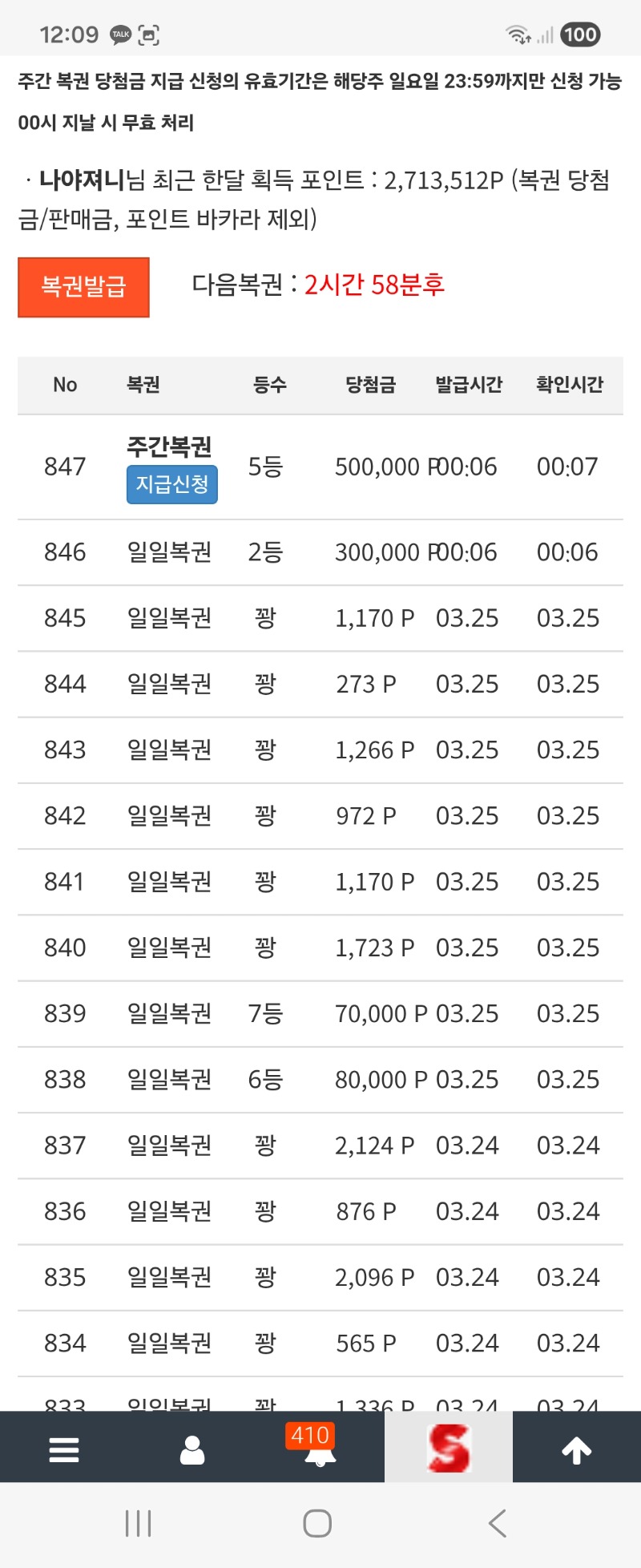Open notifications bell showing 410
Screen dimensions: 641x1568
pos(320,1448)
